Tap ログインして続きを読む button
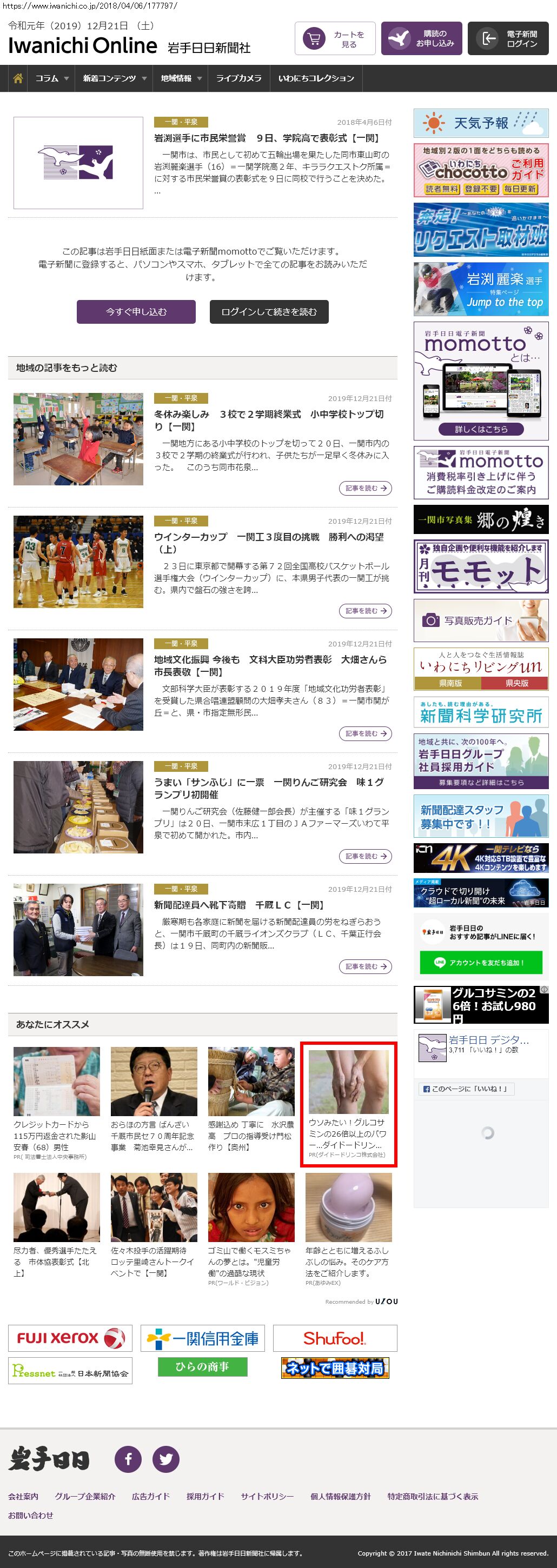Viewport: 557px width, 1568px height. coord(269,312)
